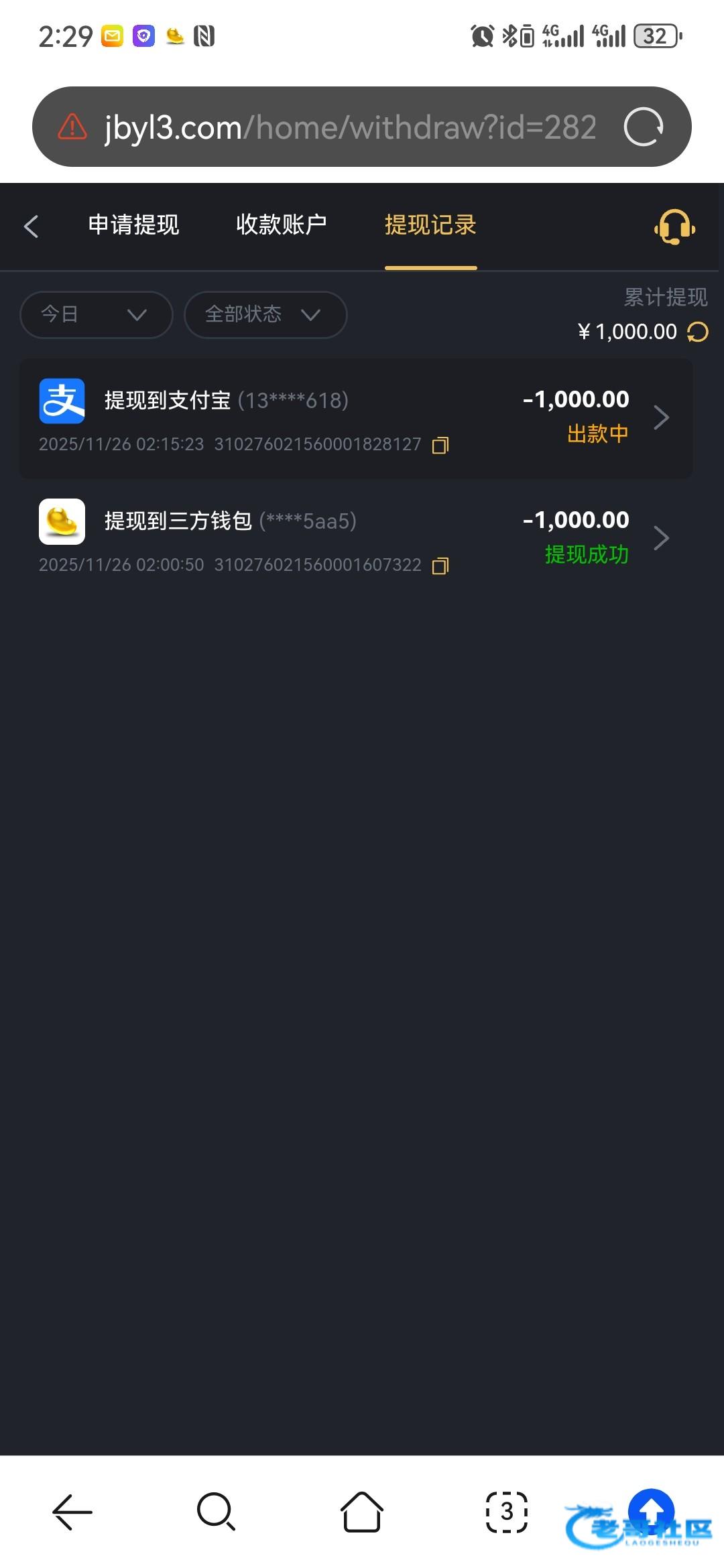
Task: Copy order number 31027602156000182­8127
Action: click(440, 445)
